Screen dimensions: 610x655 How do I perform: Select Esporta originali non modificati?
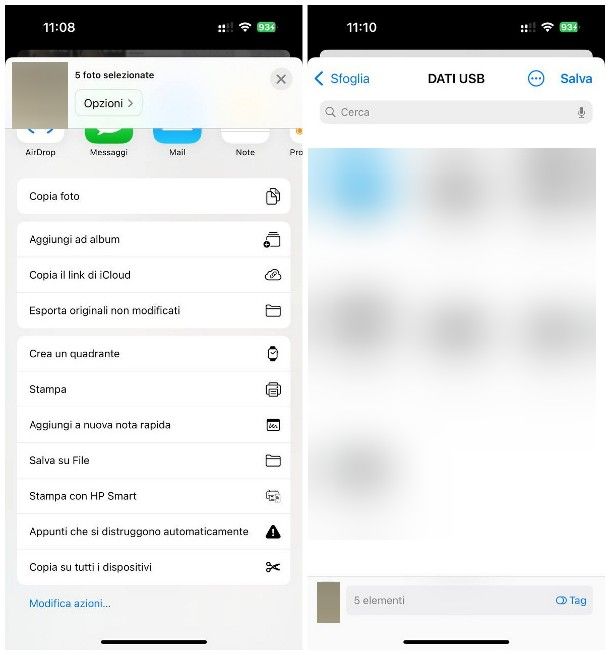click(153, 311)
